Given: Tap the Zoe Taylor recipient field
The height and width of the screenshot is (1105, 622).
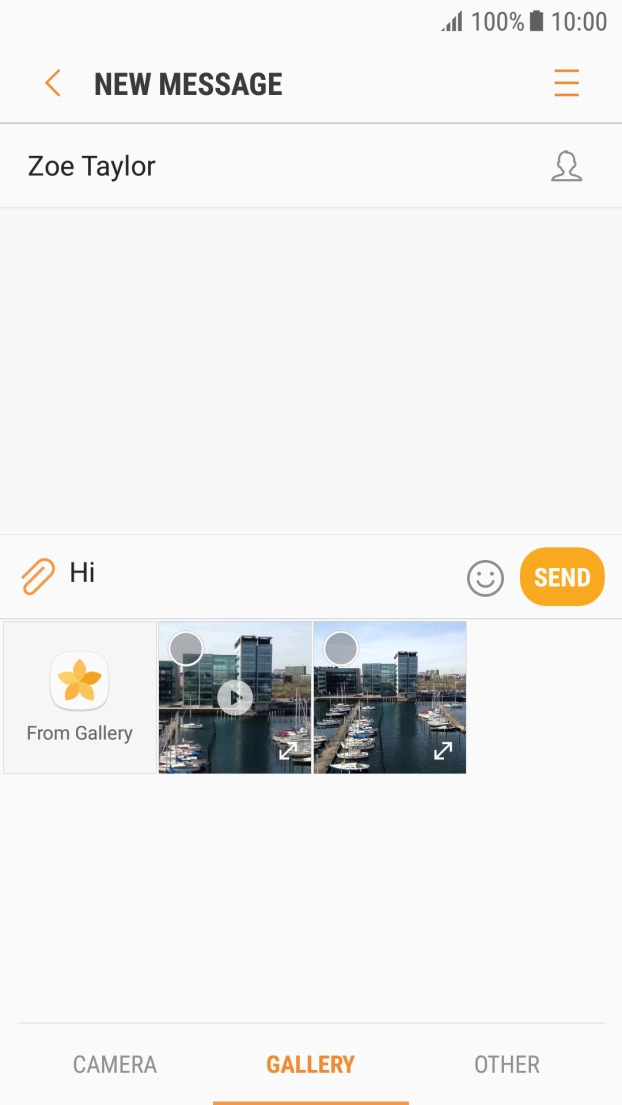Looking at the screenshot, I should tap(270, 166).
